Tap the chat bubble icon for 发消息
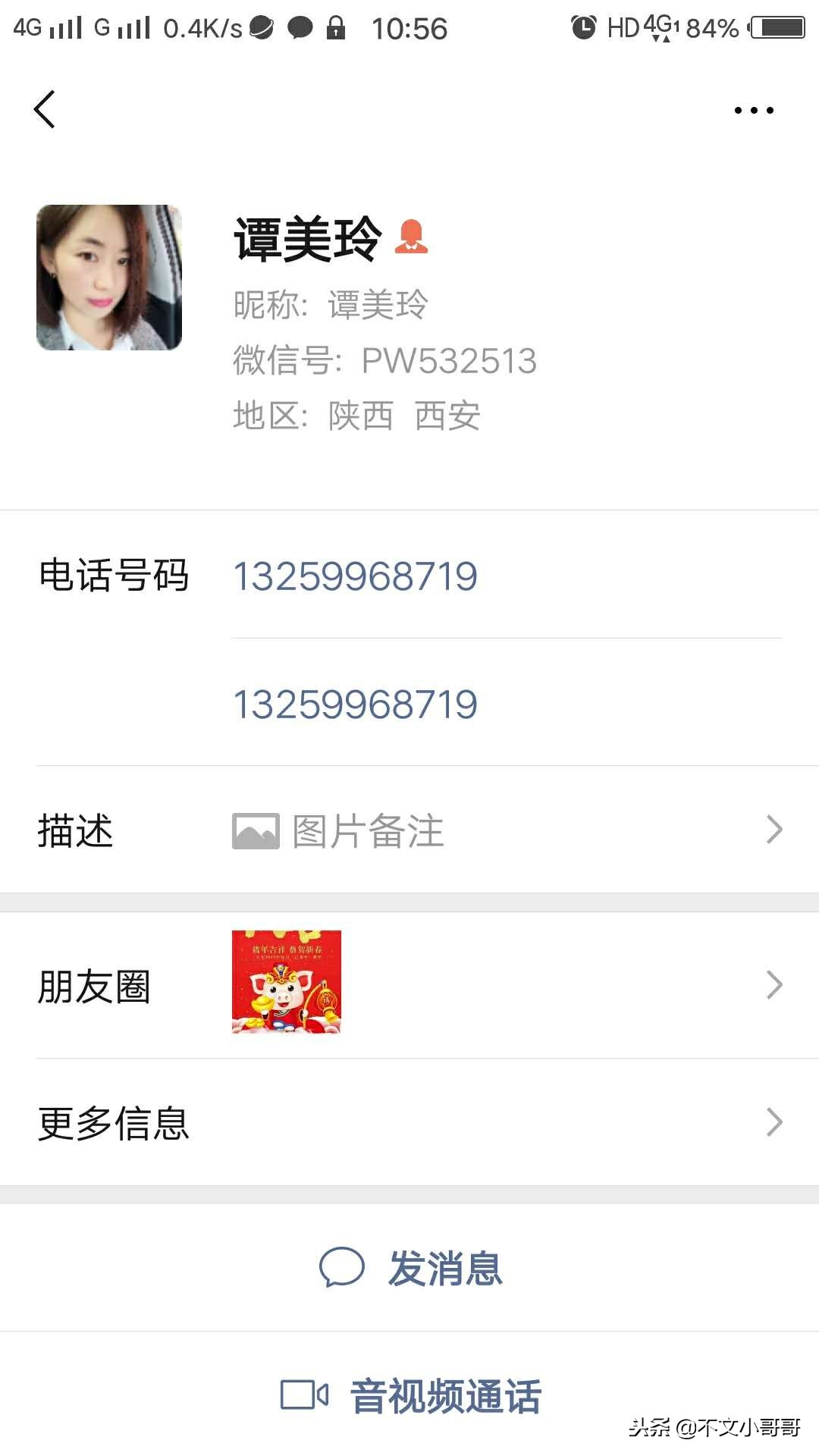 click(342, 1267)
